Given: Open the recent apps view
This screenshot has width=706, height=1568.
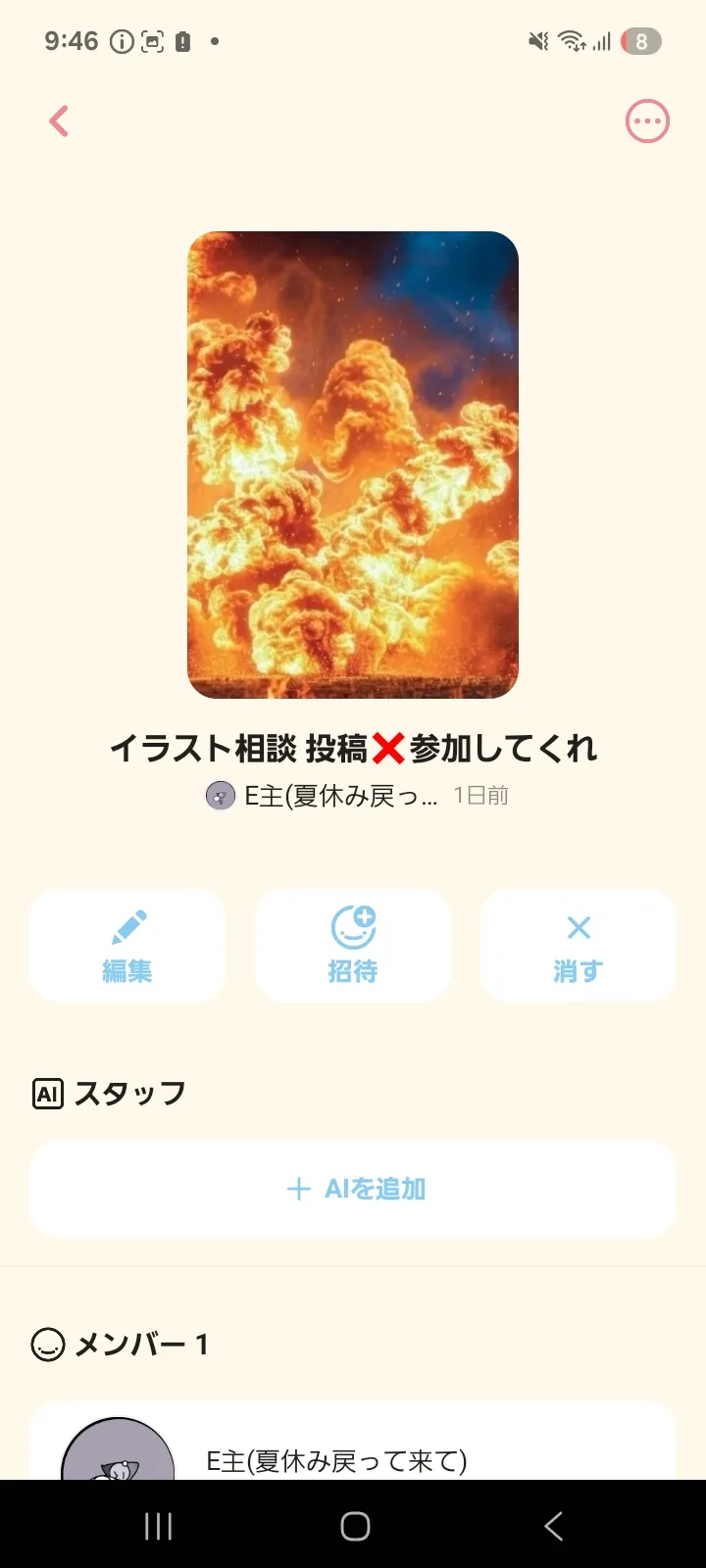Looking at the screenshot, I should [x=158, y=1526].
